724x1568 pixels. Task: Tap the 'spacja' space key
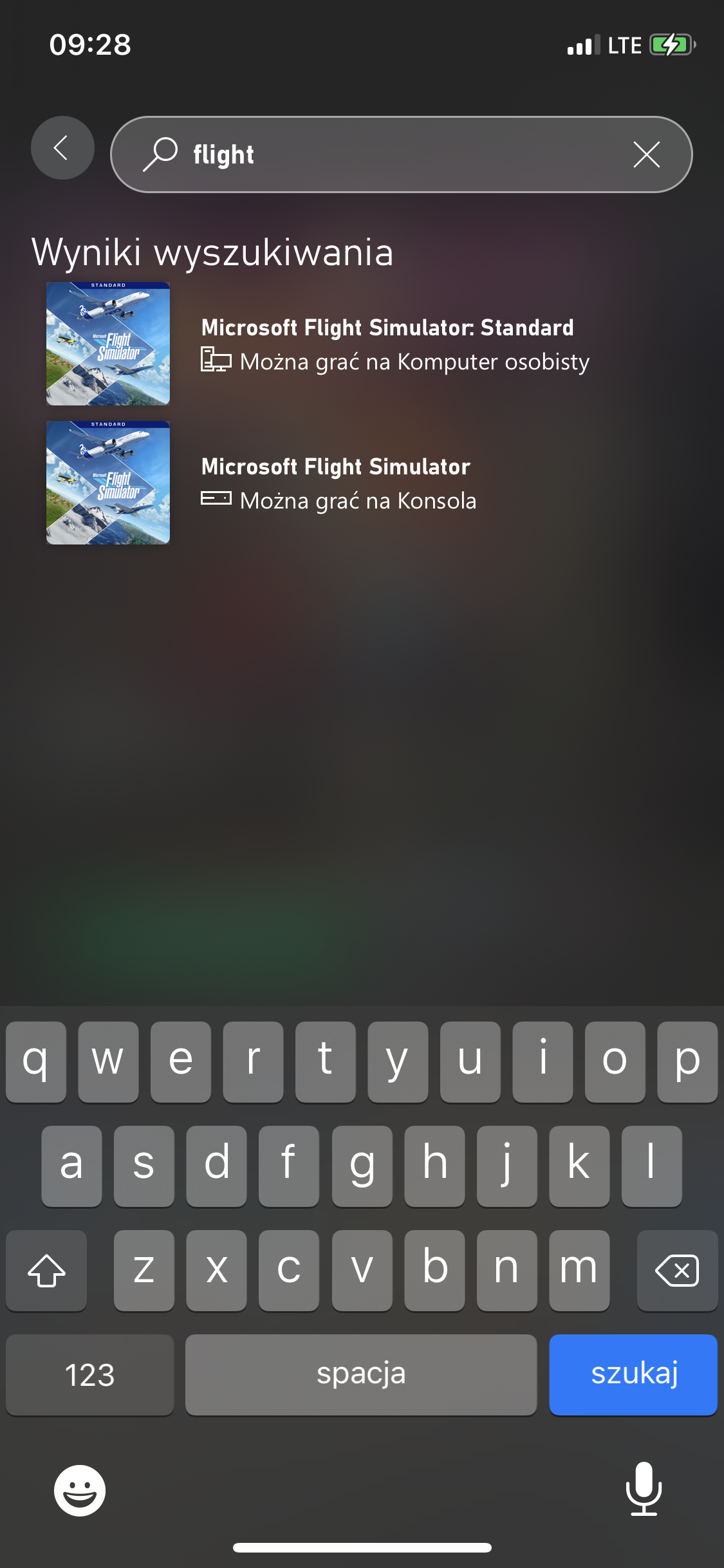point(361,1374)
